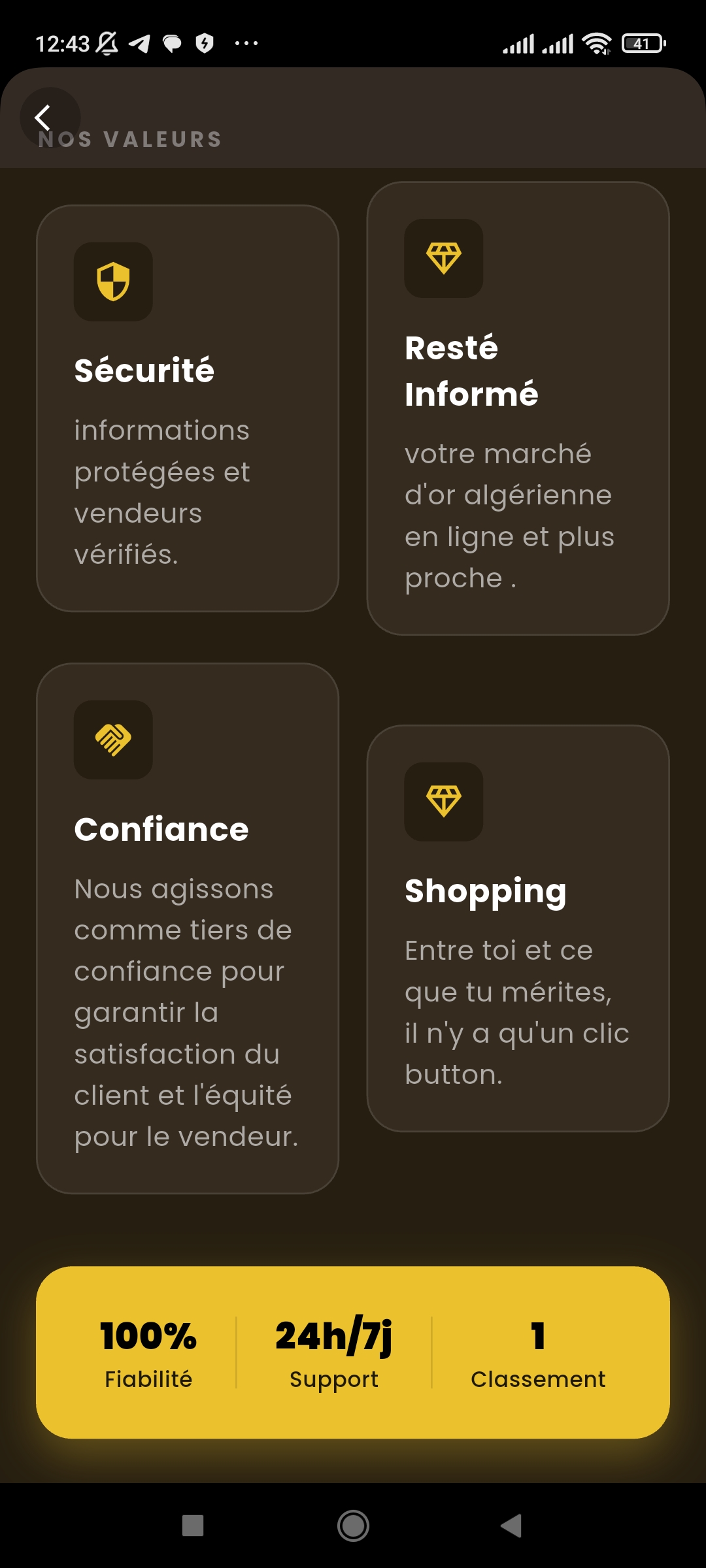Go back using the top-left arrow
The image size is (706, 1568).
click(46, 118)
